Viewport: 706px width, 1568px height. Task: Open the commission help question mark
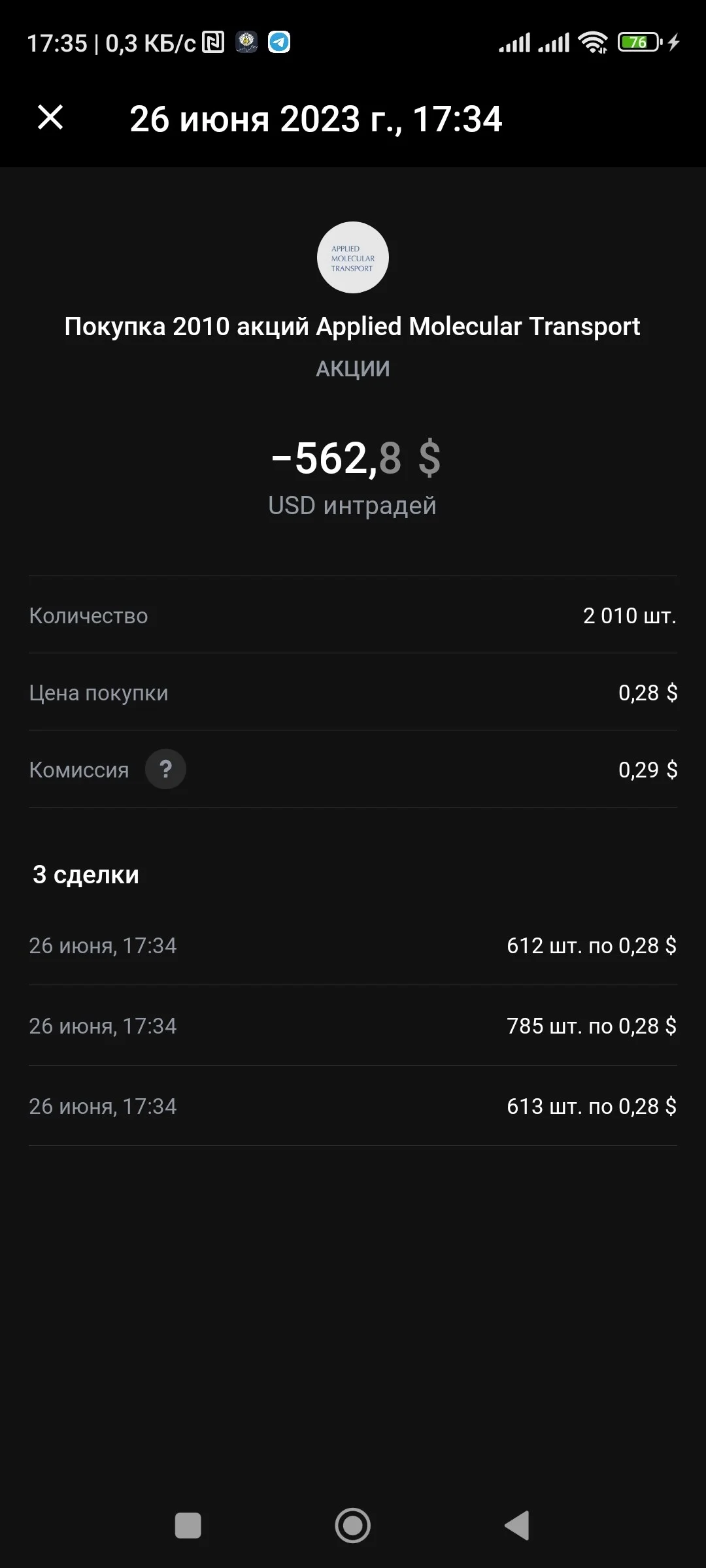[165, 769]
